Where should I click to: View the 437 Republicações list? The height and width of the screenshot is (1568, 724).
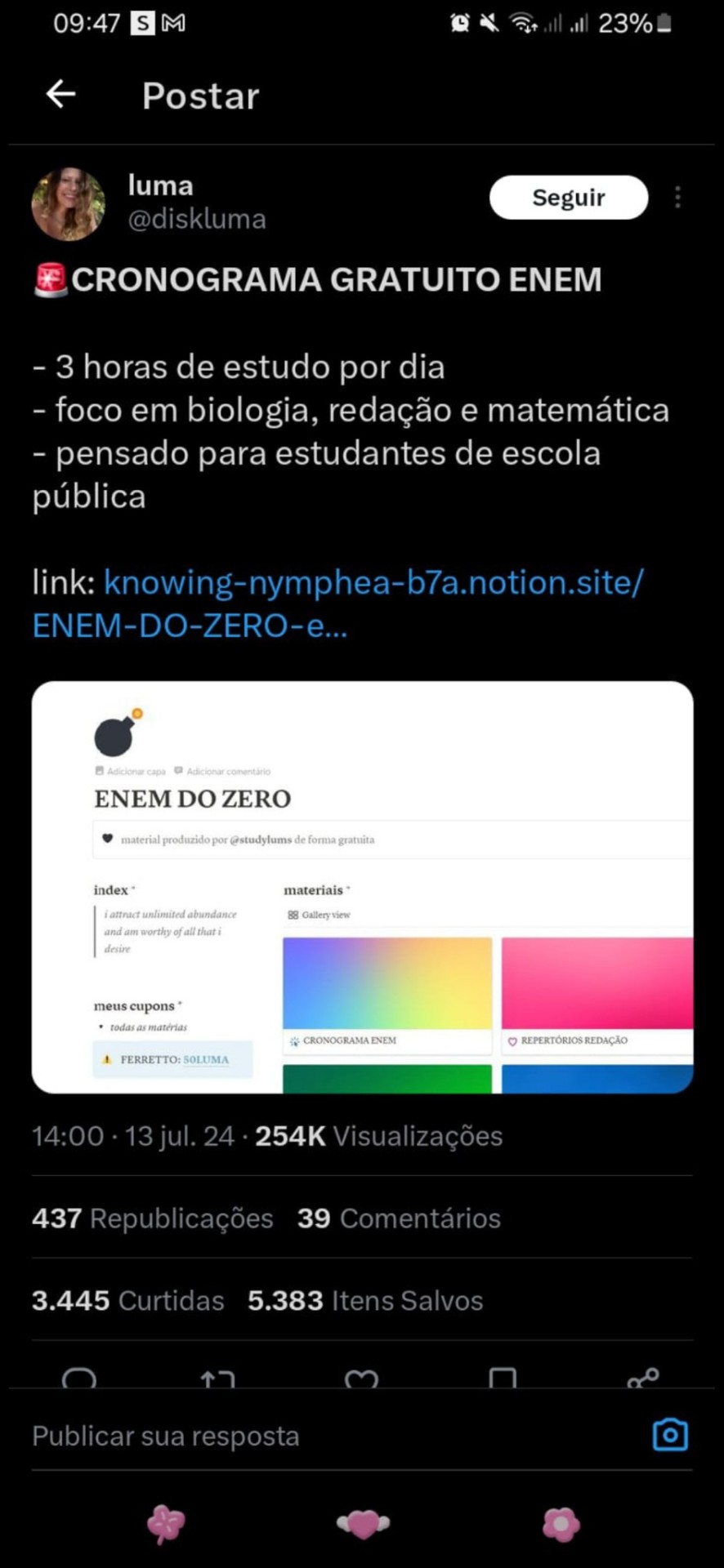coord(153,1218)
